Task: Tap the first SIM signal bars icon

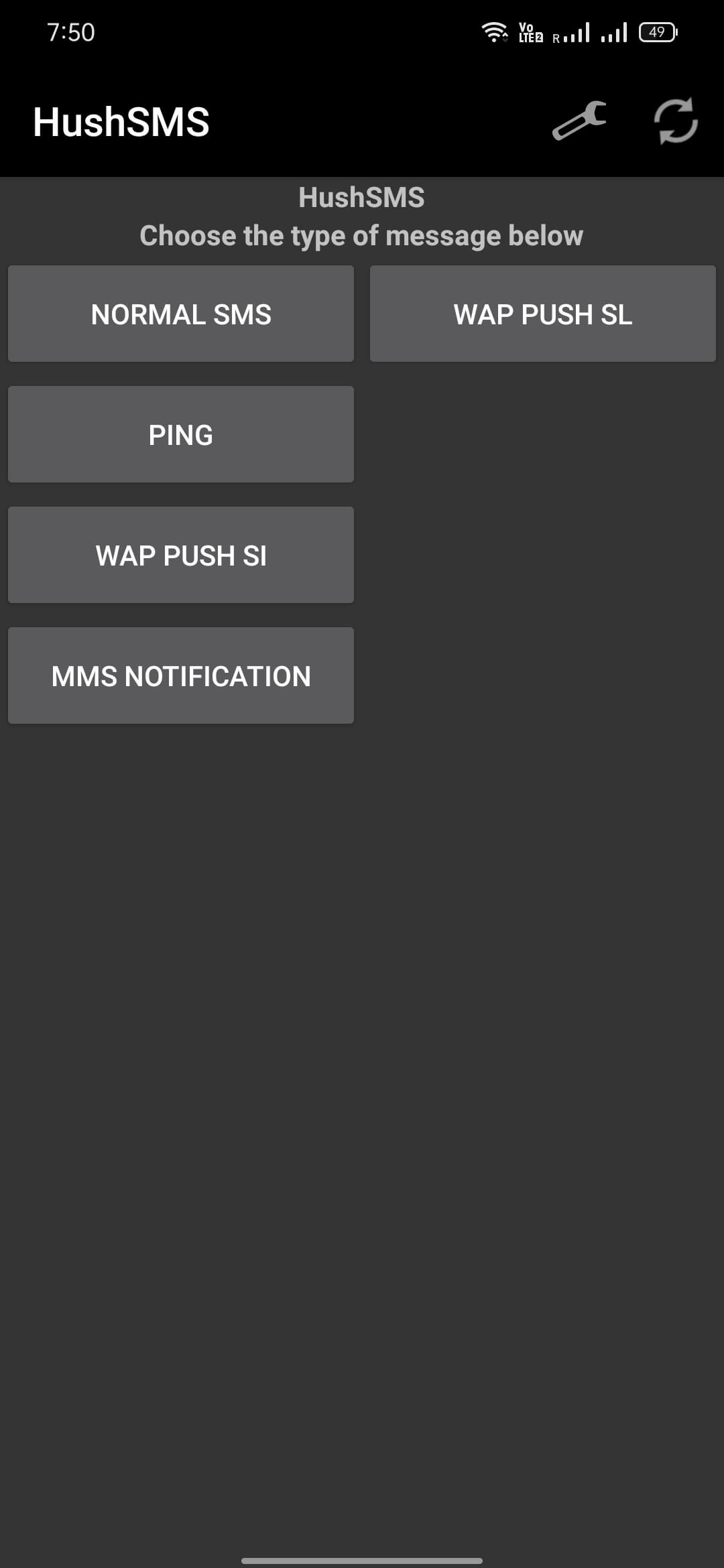Action: click(575, 31)
